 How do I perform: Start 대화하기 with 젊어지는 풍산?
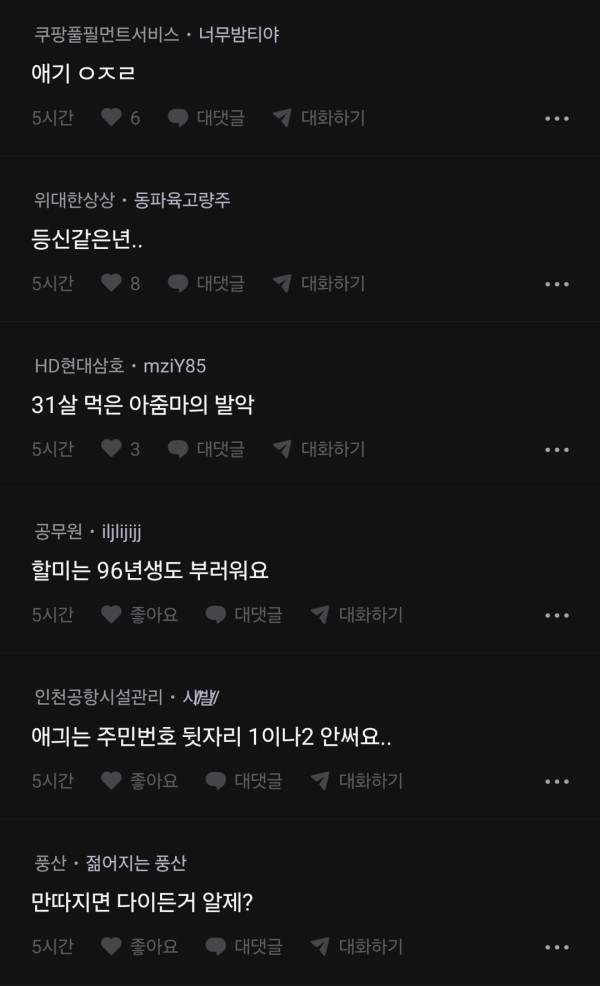point(357,946)
